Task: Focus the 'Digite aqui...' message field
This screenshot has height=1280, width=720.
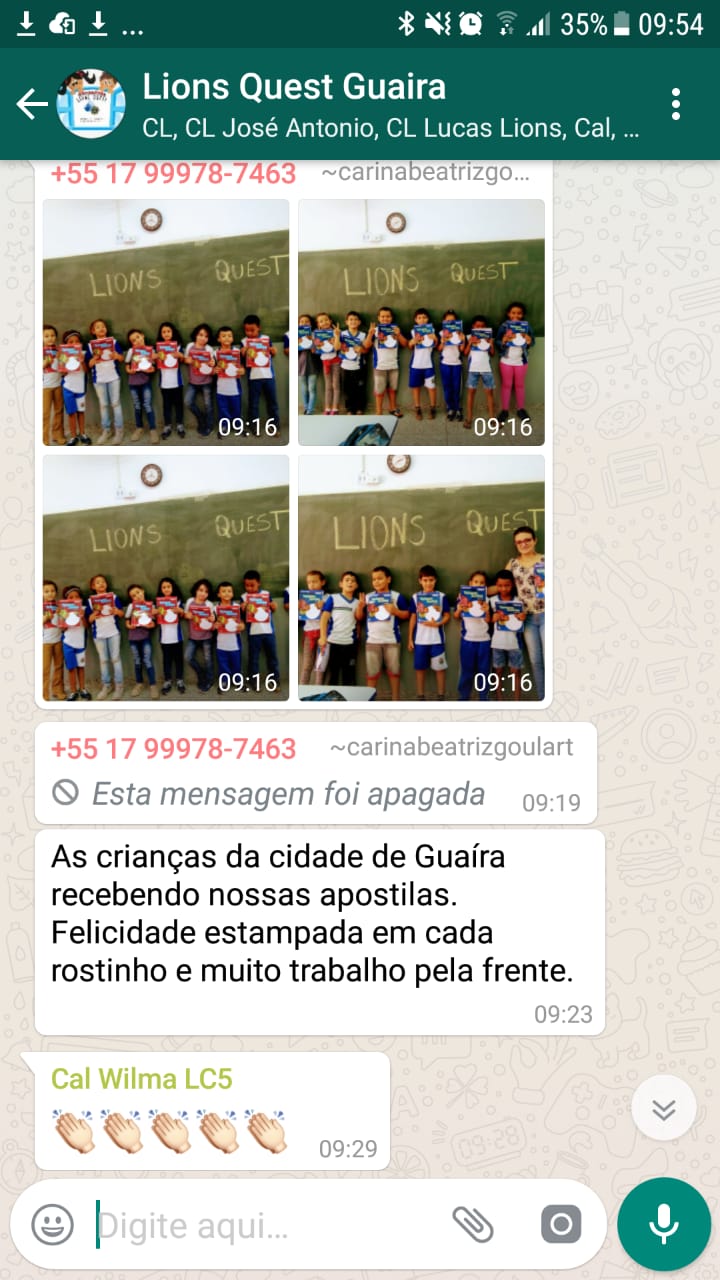Action: tap(260, 1224)
